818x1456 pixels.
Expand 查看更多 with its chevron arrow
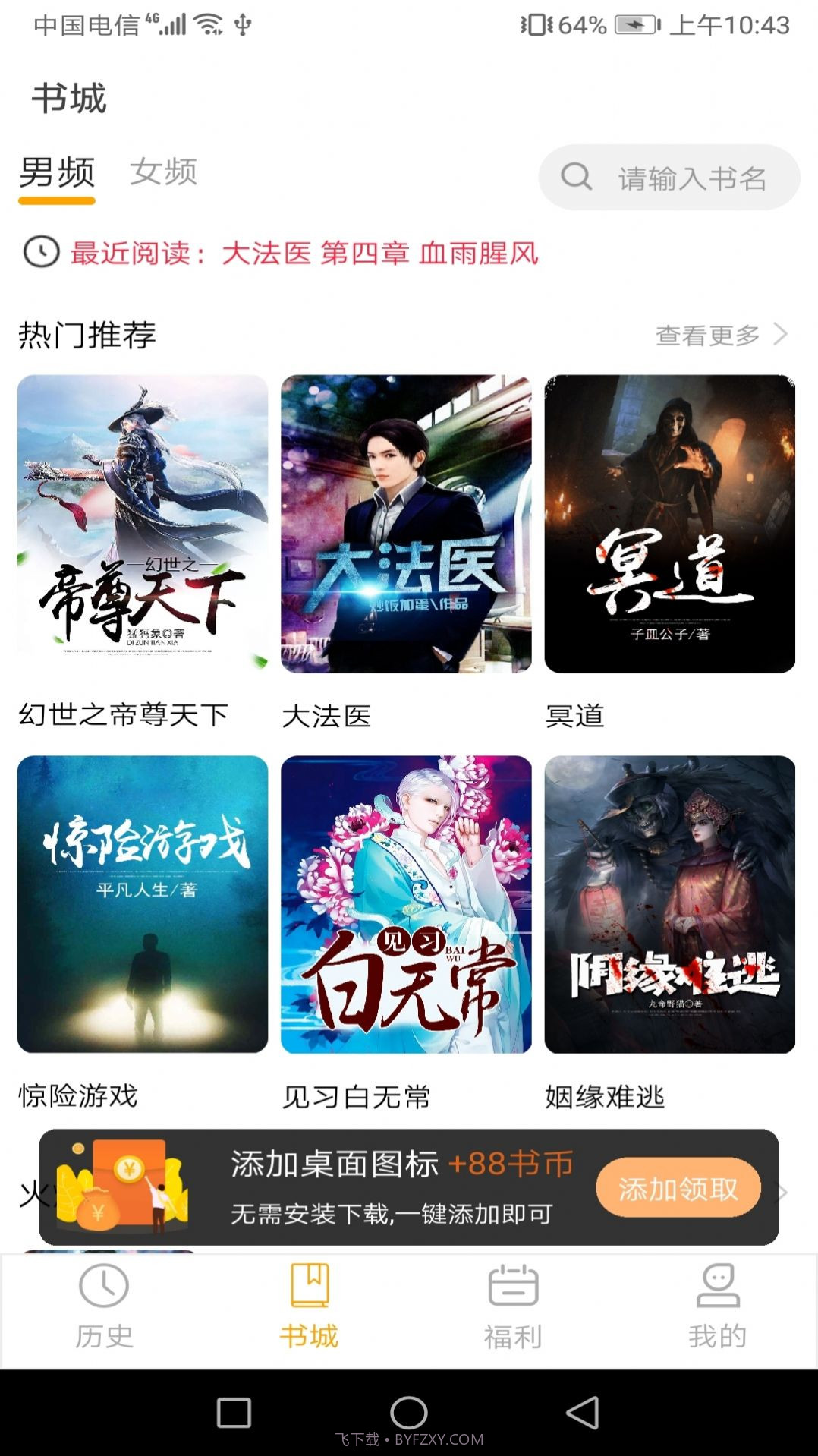(x=721, y=334)
